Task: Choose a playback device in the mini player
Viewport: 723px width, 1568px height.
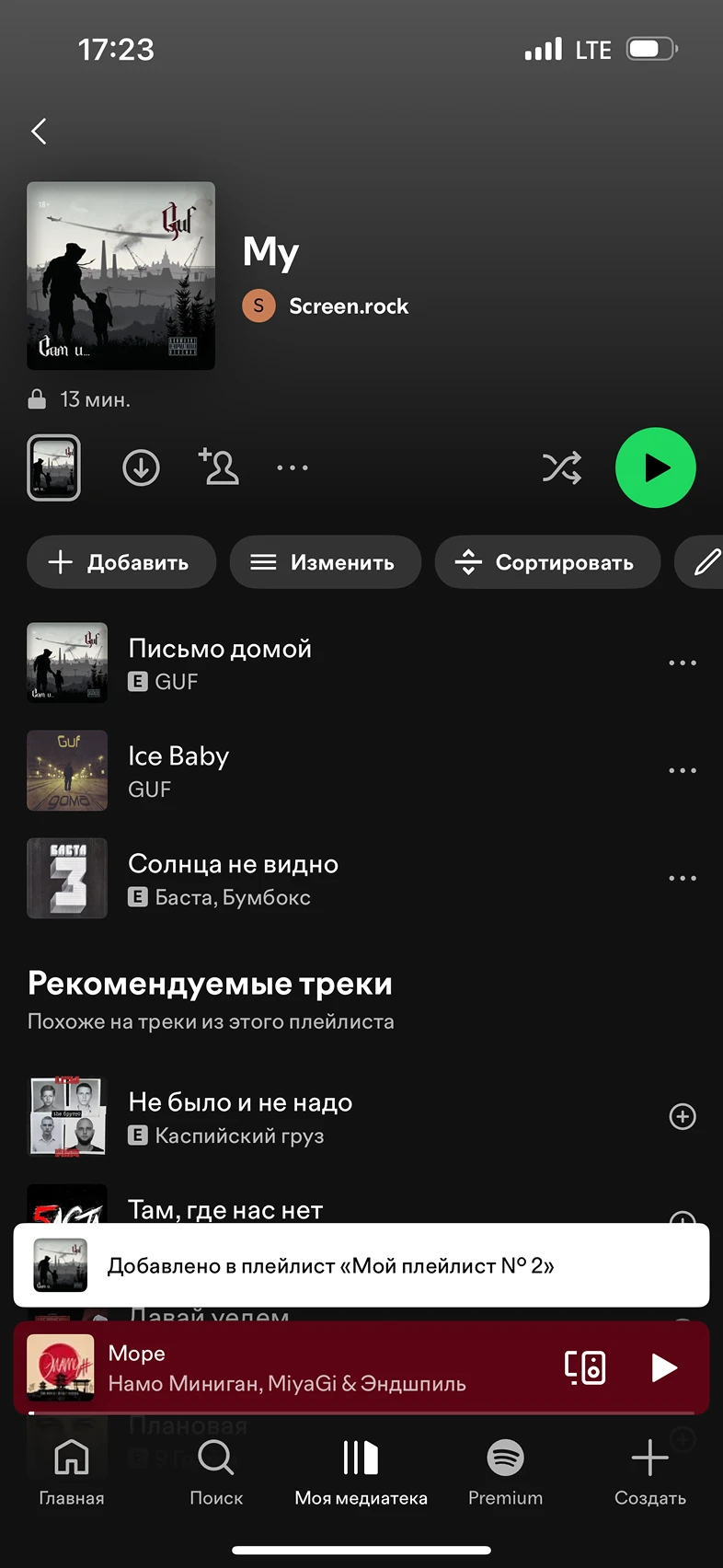Action: pyautogui.click(x=585, y=1367)
